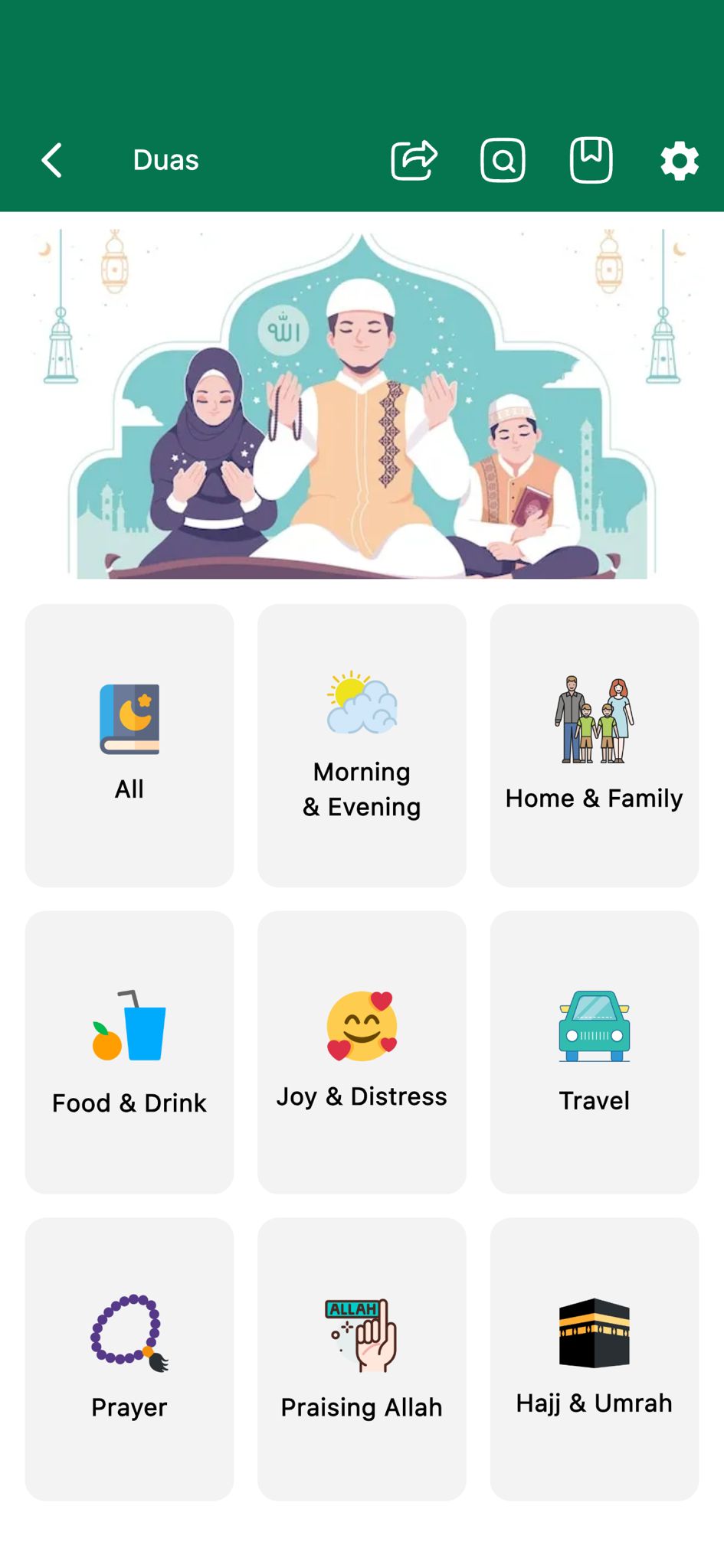Select Morning & Evening duas
Screen dimensions: 724x1568
tap(362, 745)
